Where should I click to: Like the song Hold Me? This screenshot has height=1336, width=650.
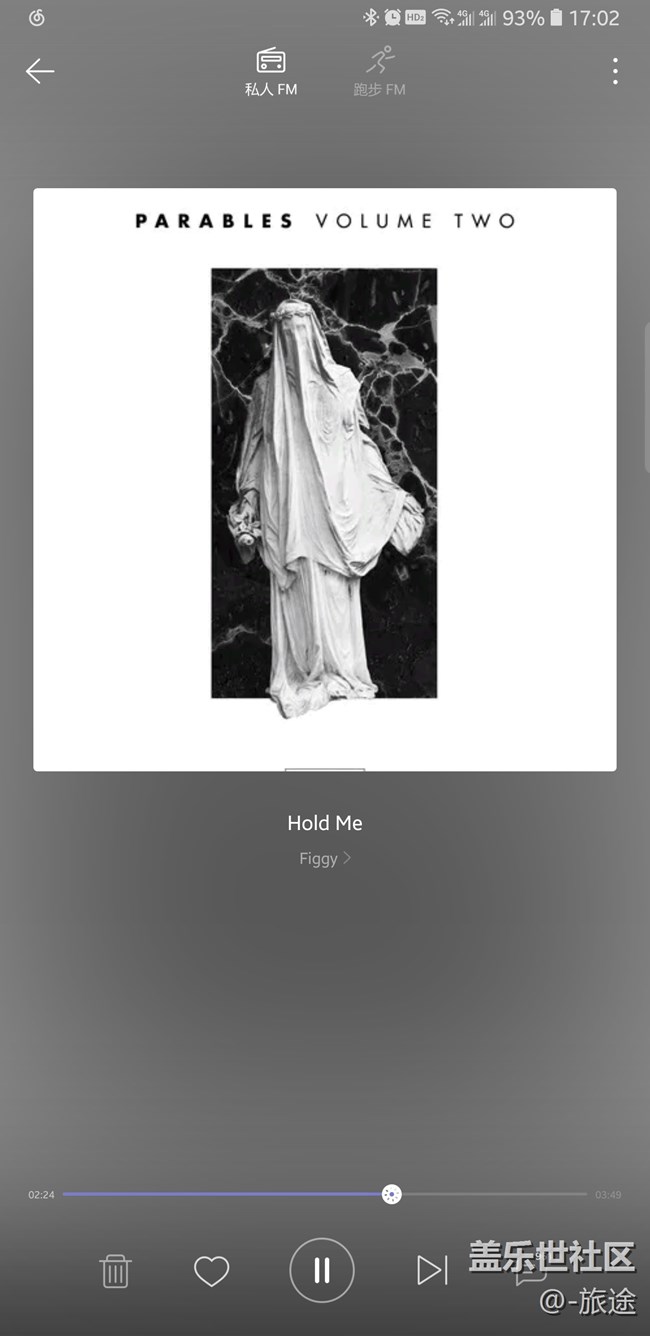point(212,1270)
